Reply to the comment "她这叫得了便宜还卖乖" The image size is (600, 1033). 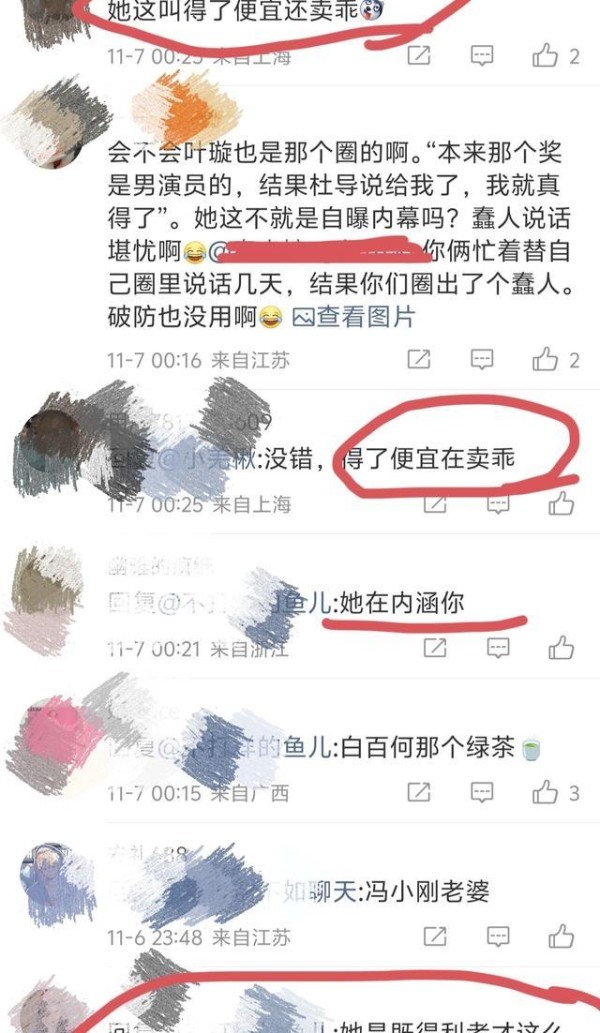click(x=483, y=55)
